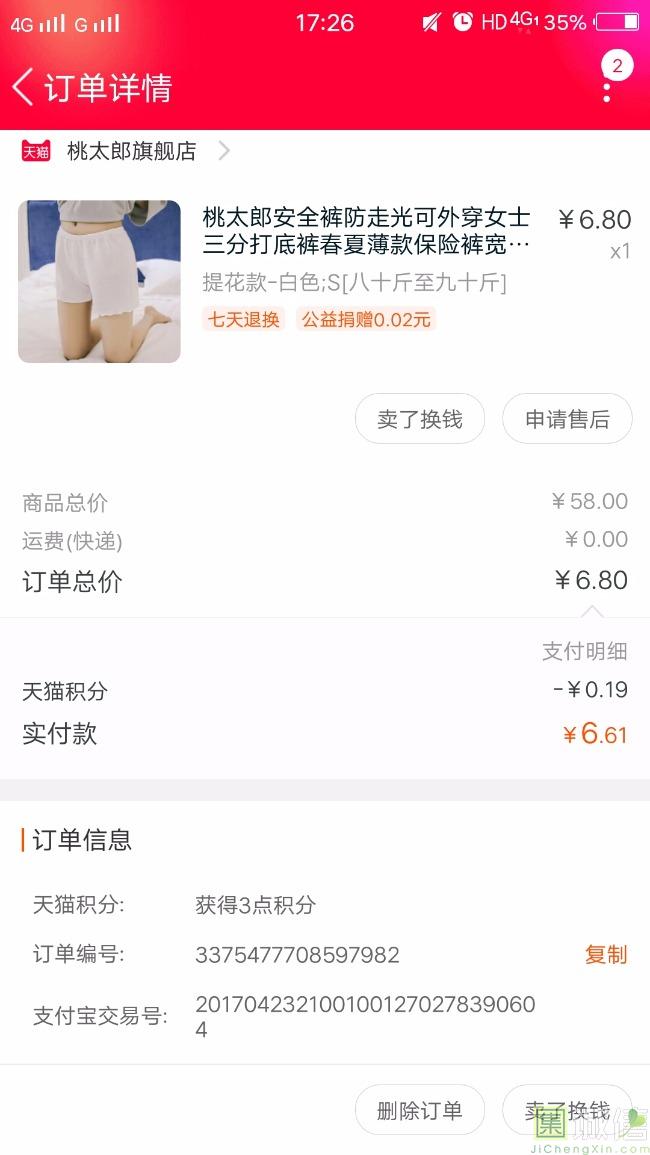Tap the 删除订单 button
The height and width of the screenshot is (1155, 650).
point(419,1110)
